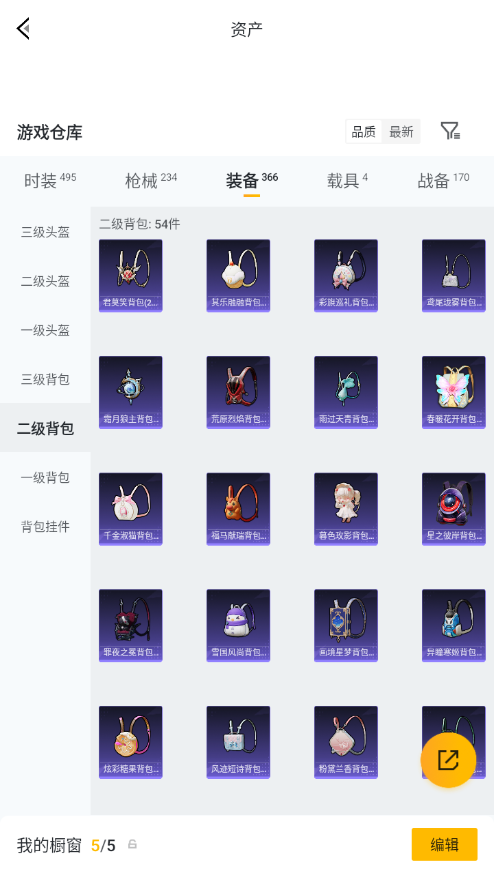Tap the orange share floating button

[448, 760]
